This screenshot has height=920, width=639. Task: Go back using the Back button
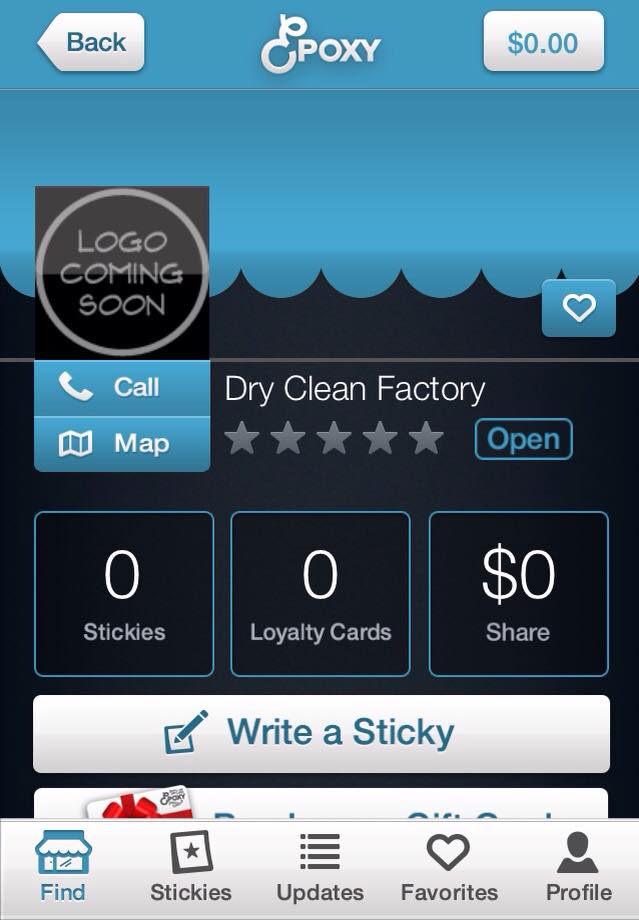pyautogui.click(x=92, y=43)
